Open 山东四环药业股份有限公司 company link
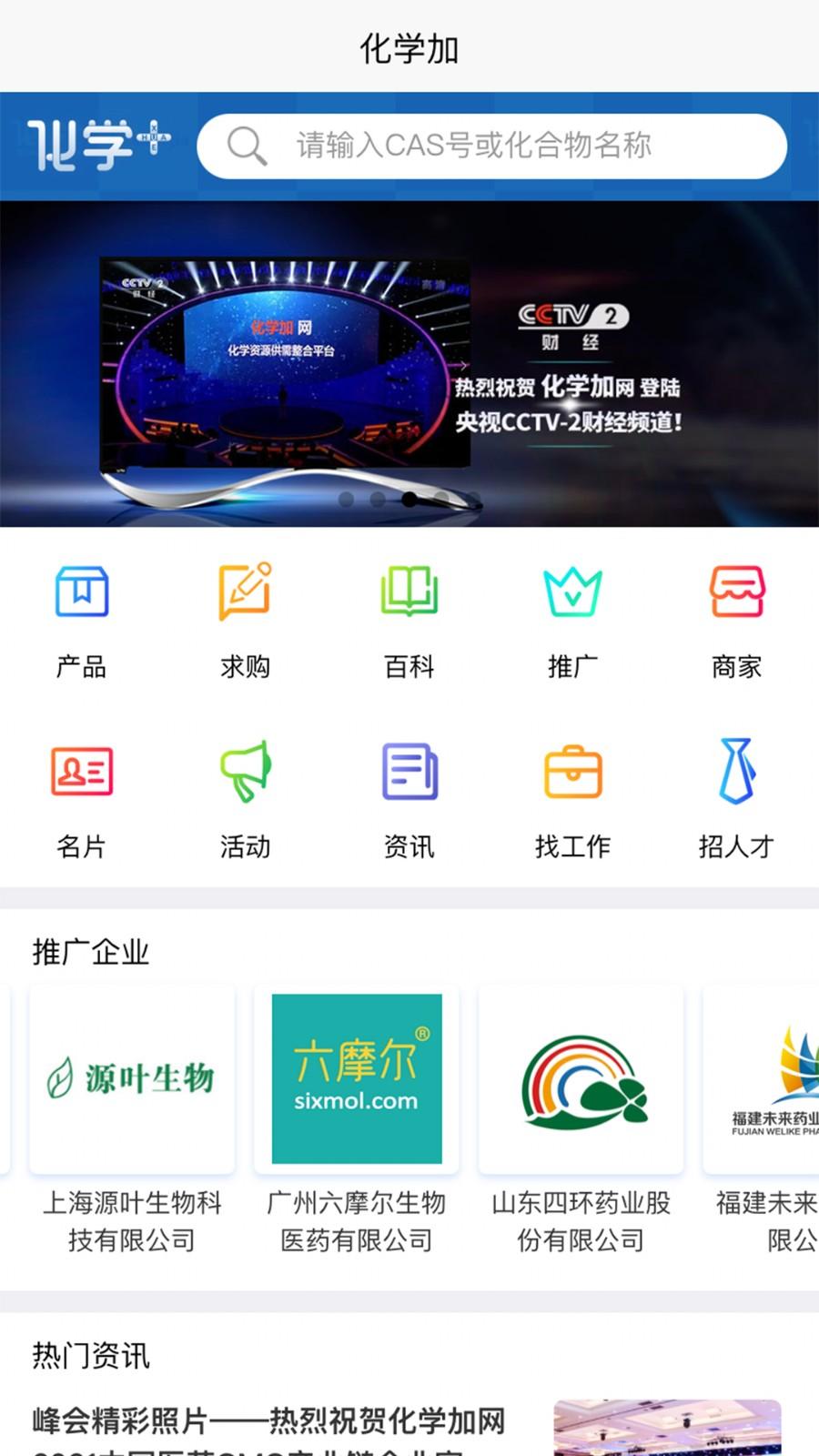Viewport: 819px width, 1456px height. 579,1078
